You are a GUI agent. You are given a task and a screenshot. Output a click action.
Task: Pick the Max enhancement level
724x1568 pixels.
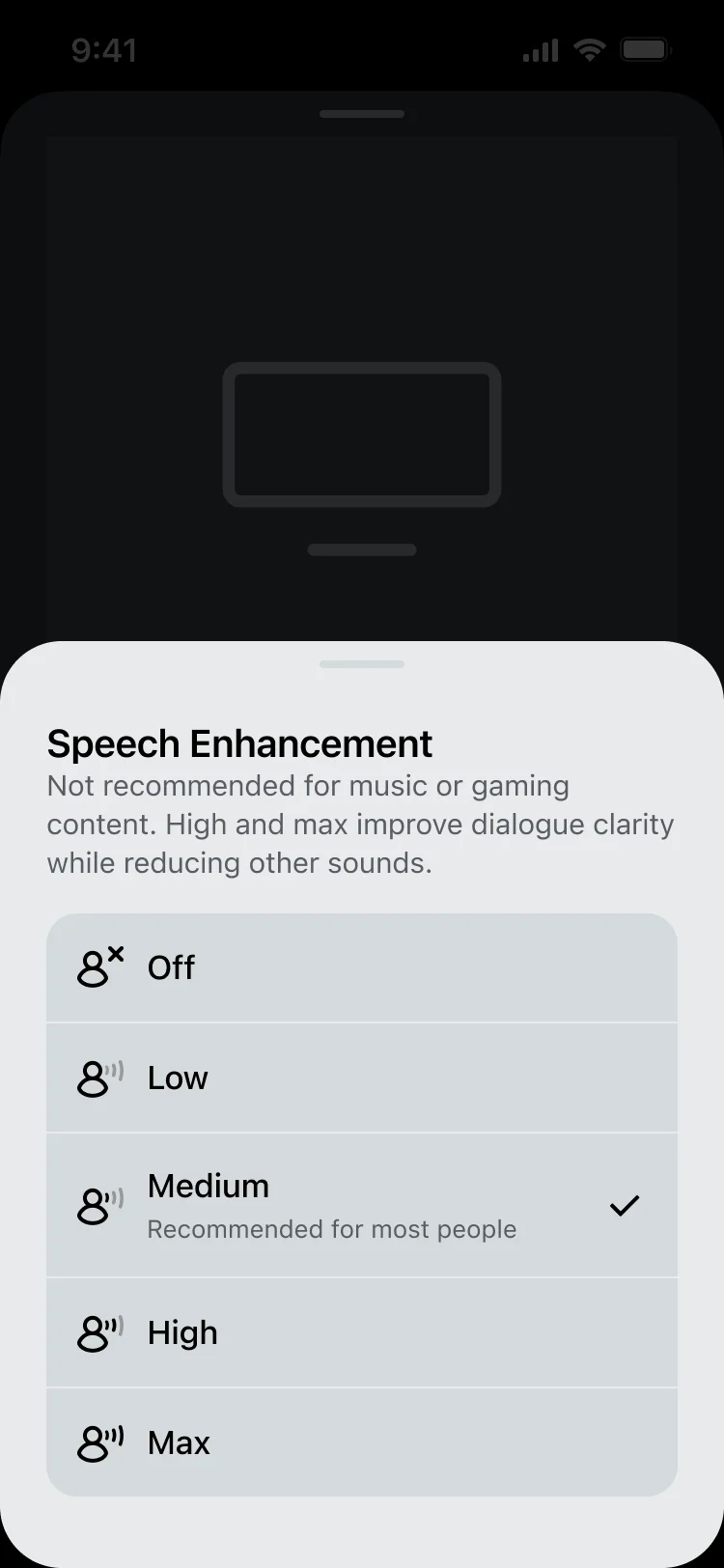pos(362,1442)
